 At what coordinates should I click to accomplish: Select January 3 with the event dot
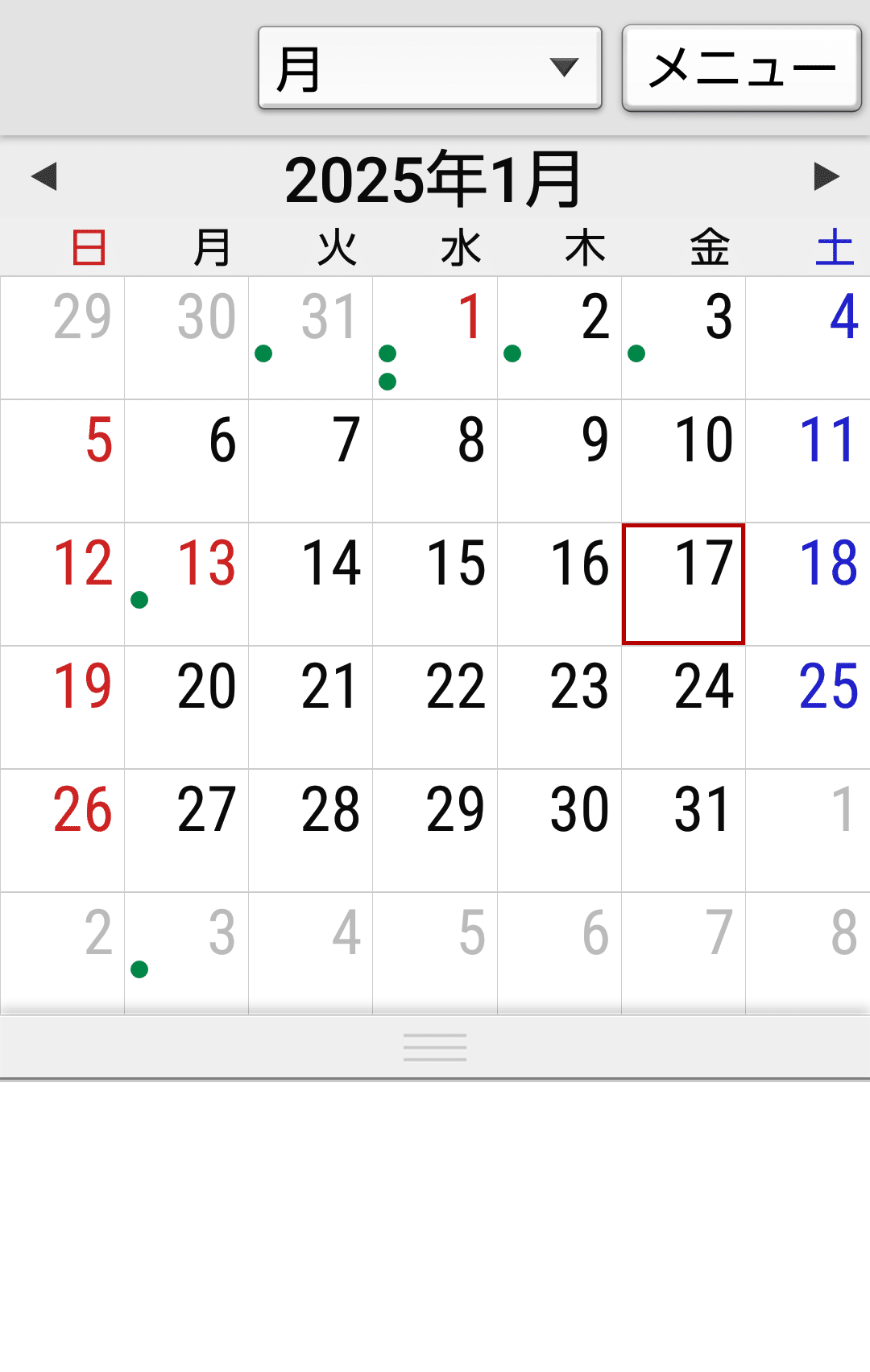(683, 338)
